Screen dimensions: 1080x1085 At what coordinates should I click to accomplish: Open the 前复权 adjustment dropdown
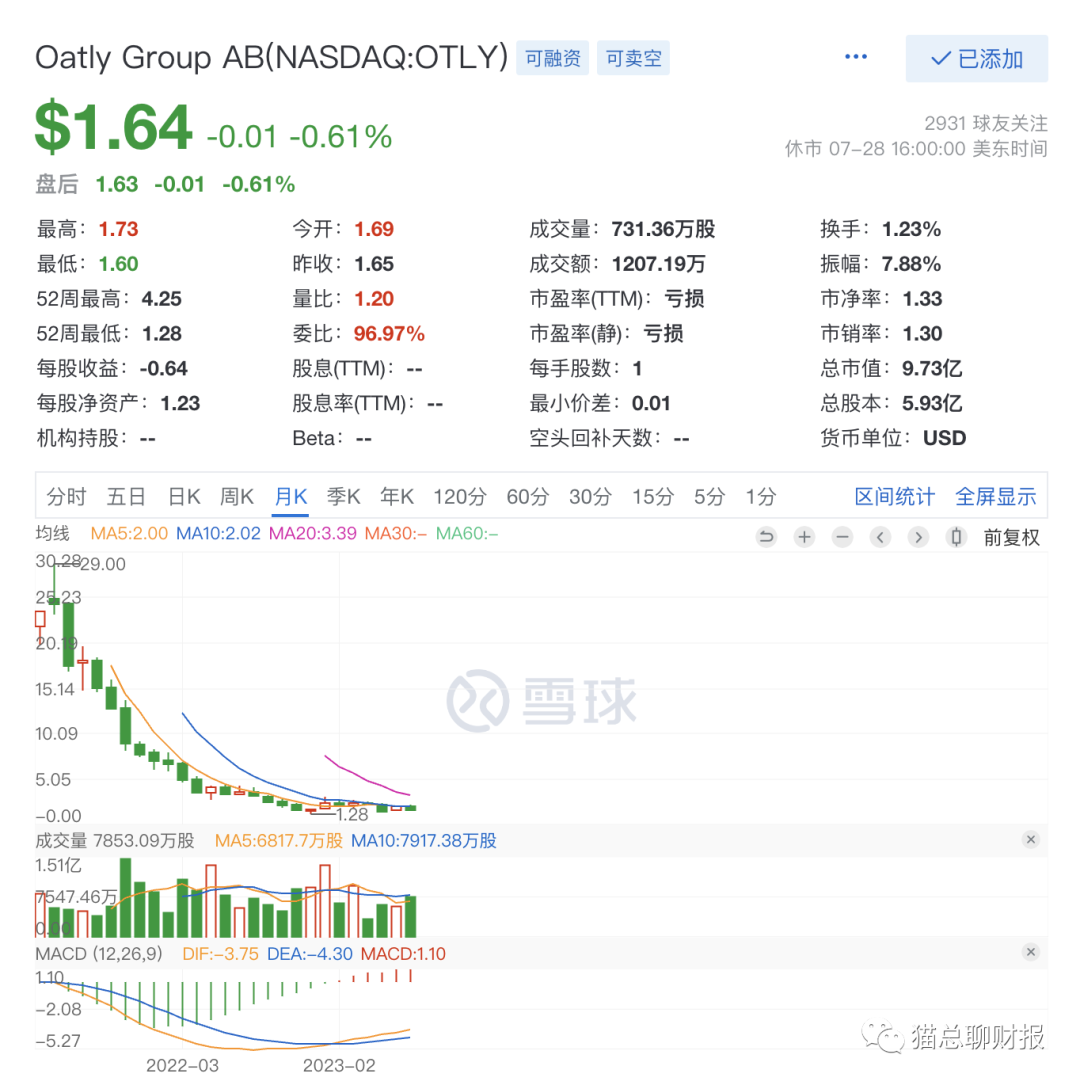coord(1011,538)
